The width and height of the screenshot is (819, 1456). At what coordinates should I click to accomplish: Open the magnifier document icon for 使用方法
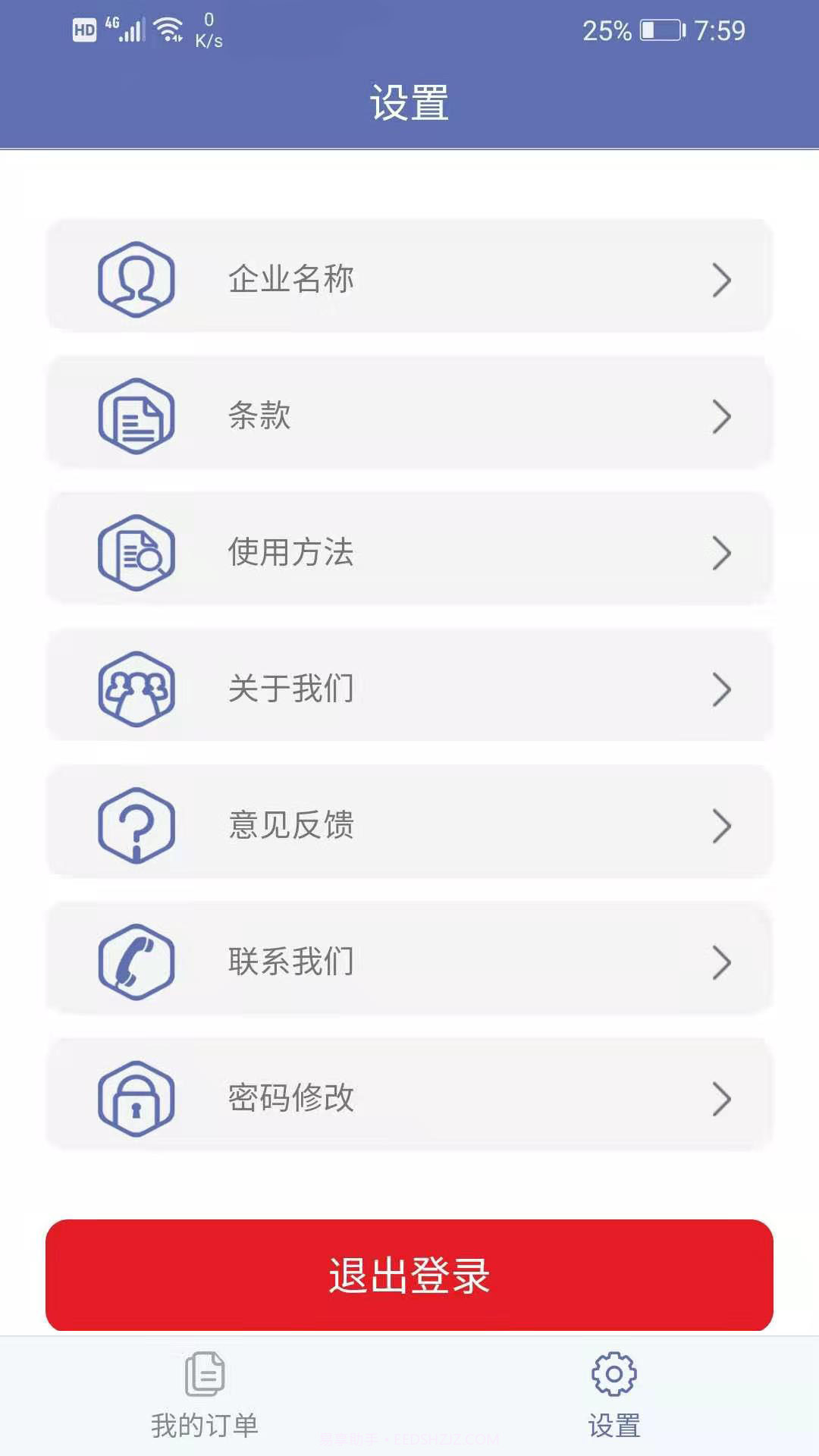pos(135,552)
